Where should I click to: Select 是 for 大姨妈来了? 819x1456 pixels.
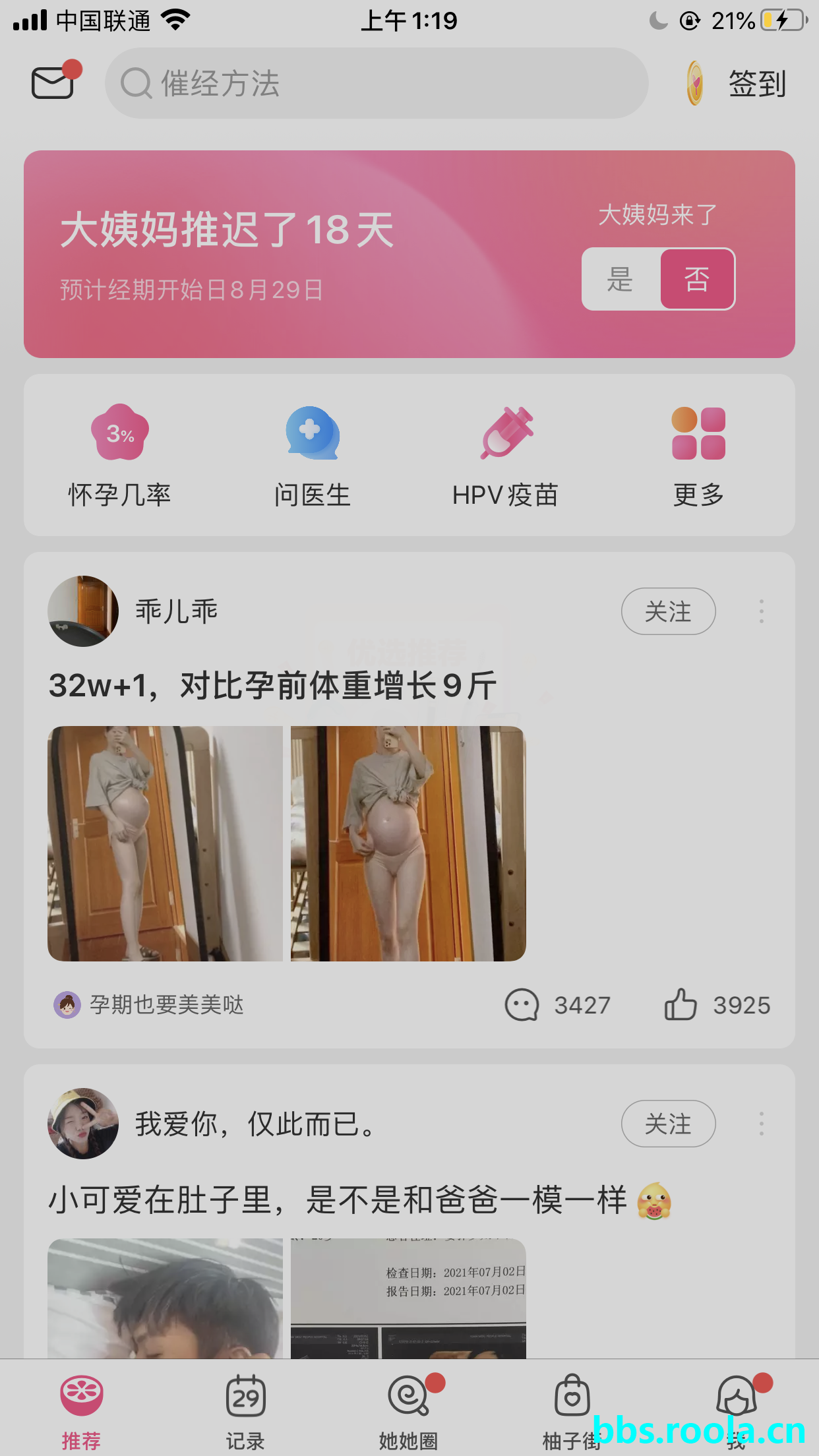621,279
